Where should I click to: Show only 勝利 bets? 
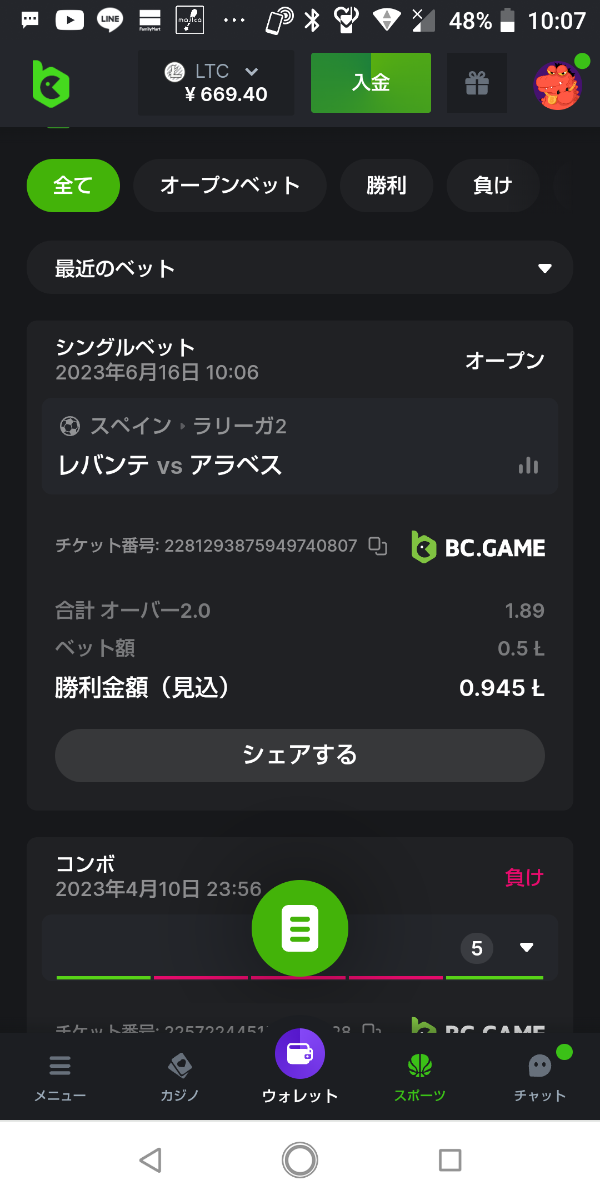(386, 185)
